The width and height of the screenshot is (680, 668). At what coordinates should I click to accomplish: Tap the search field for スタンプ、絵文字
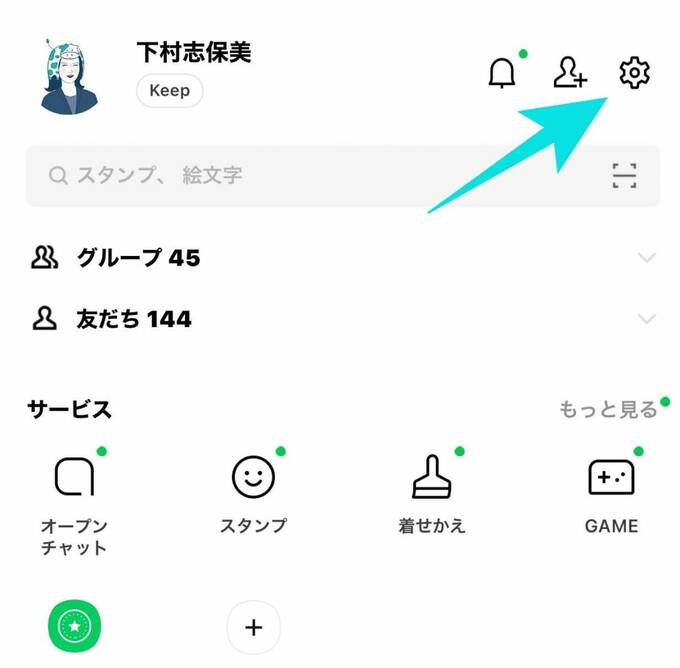point(300,176)
